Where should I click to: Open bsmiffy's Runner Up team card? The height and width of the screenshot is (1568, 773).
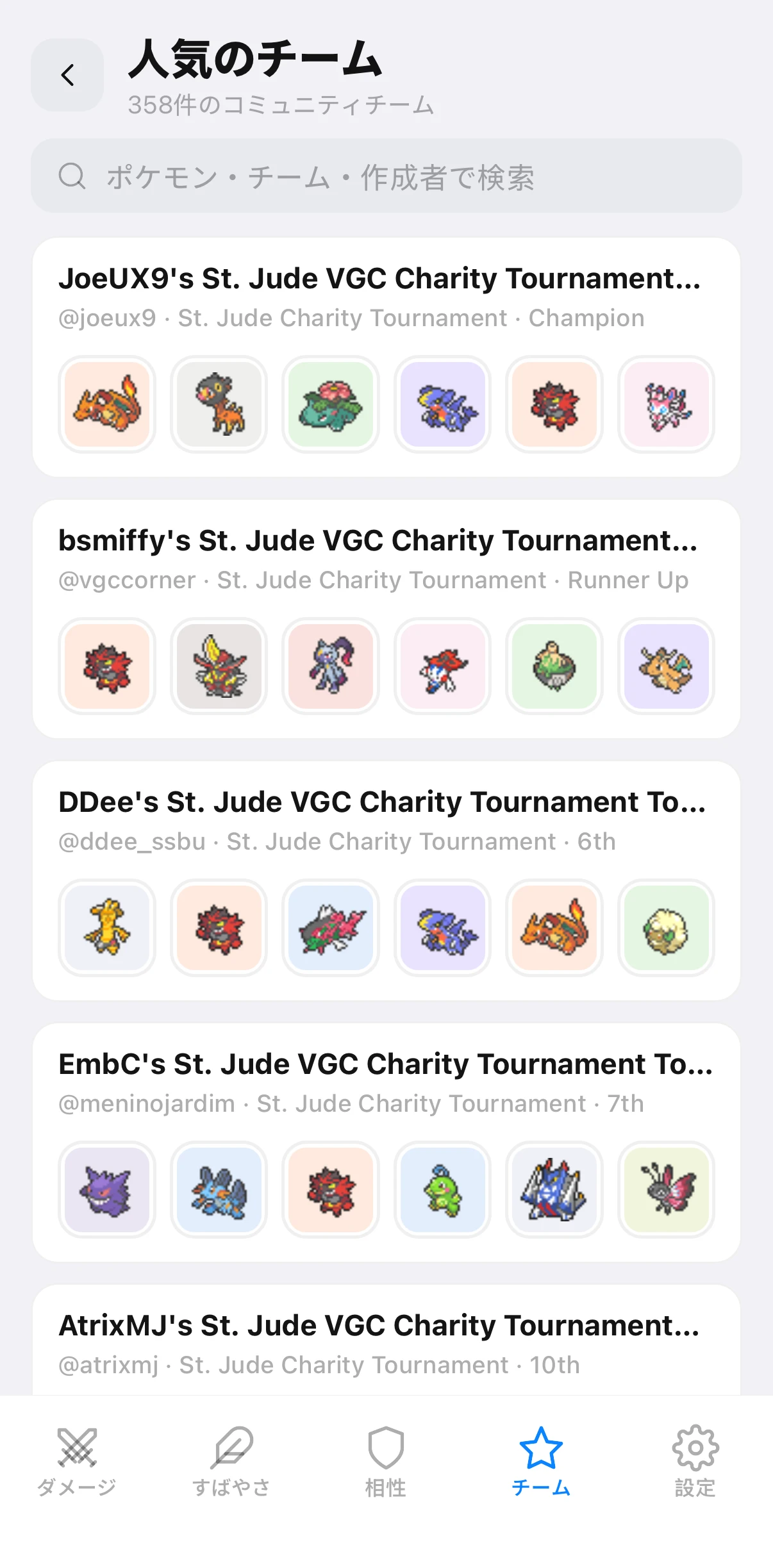pos(386,619)
